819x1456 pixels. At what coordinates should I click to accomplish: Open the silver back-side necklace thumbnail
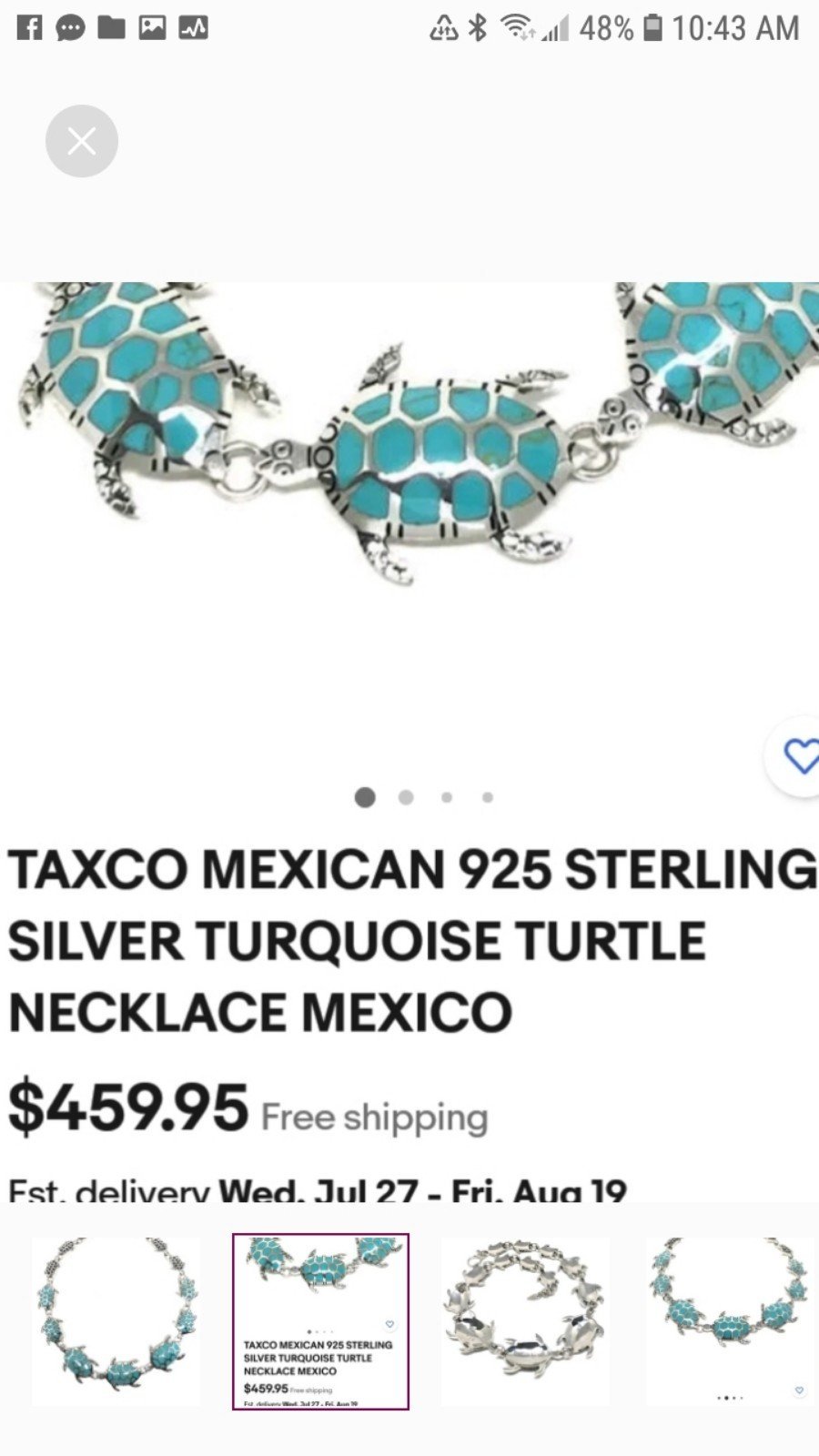pyautogui.click(x=525, y=1321)
